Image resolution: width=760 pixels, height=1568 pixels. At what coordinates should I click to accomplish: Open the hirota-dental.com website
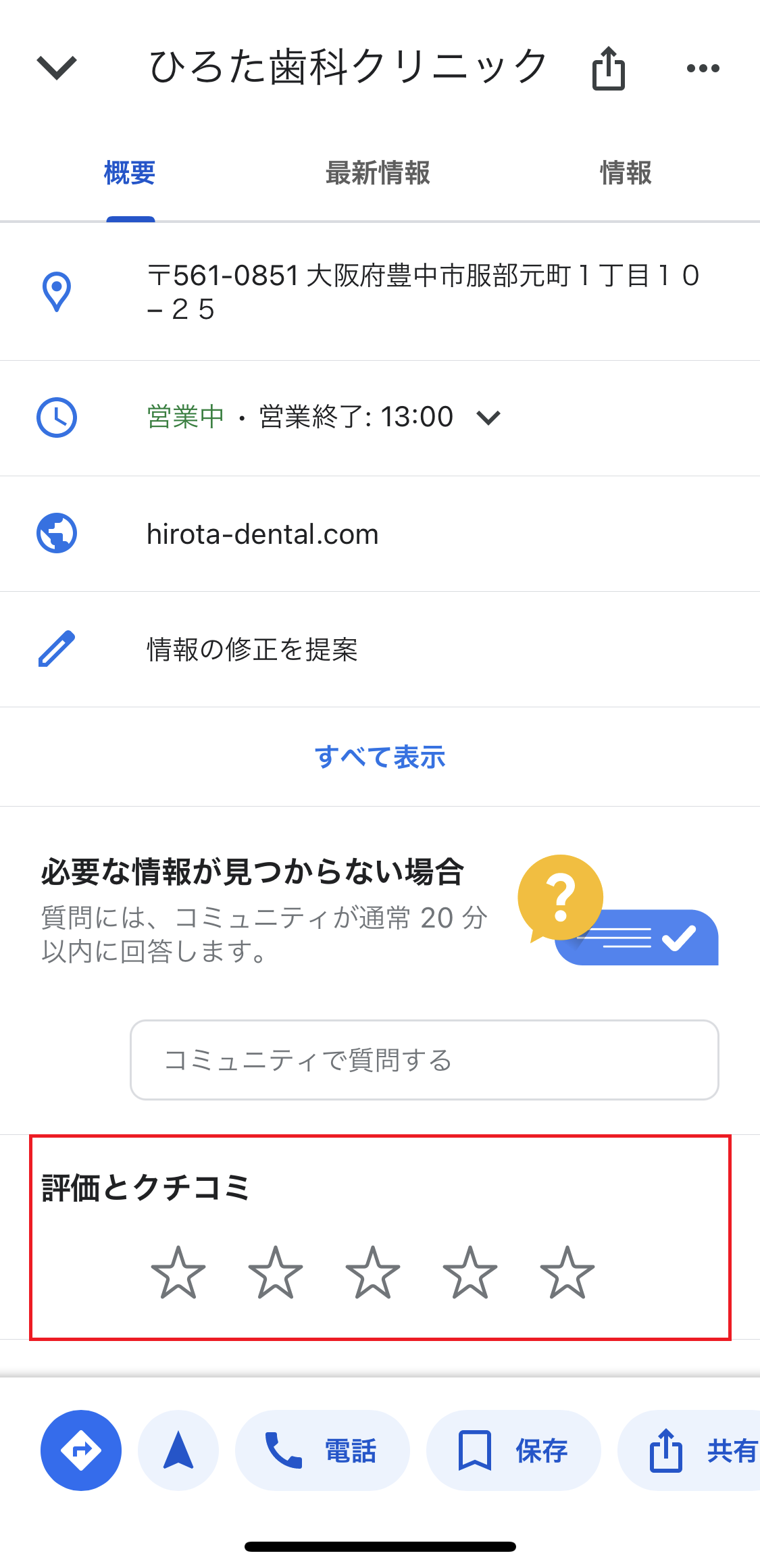click(x=263, y=534)
